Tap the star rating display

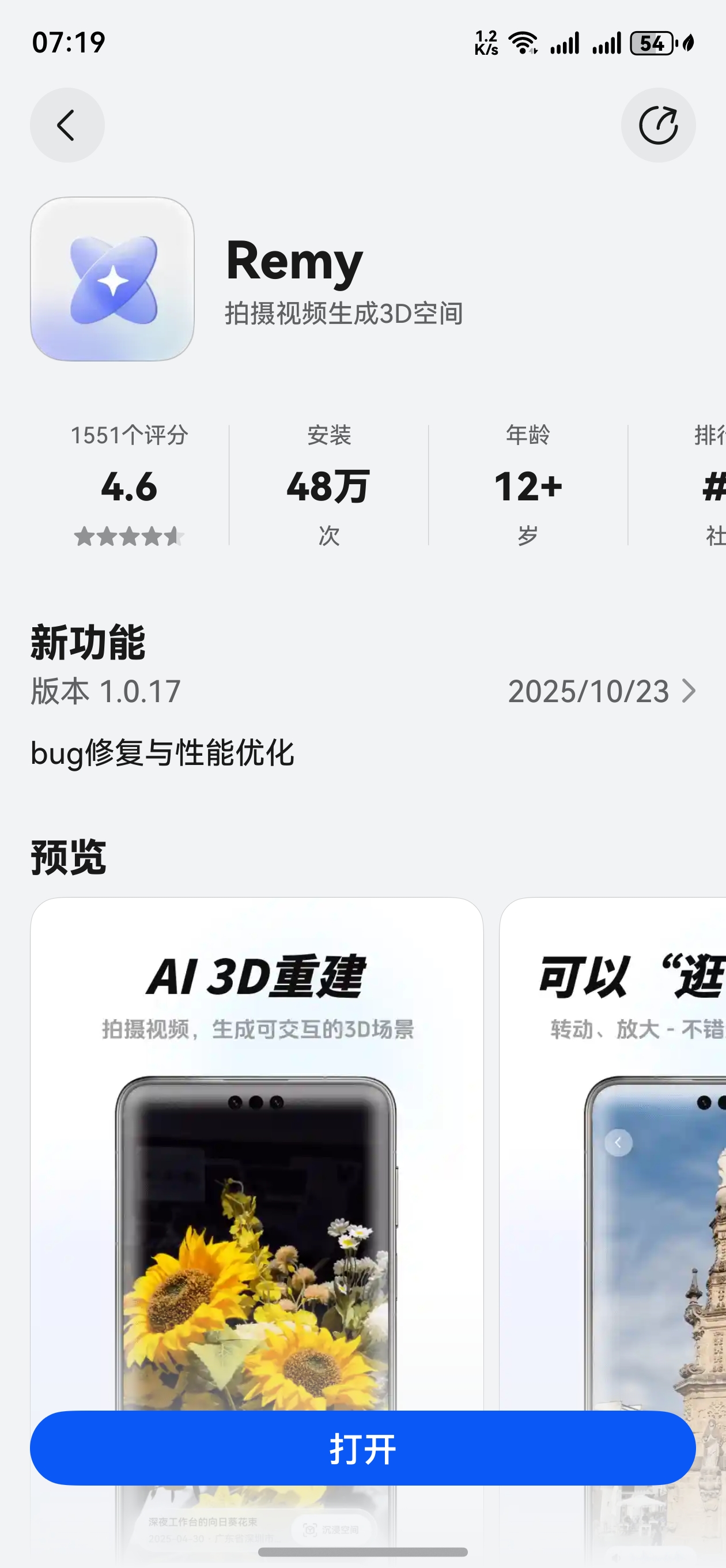pyautogui.click(x=129, y=536)
